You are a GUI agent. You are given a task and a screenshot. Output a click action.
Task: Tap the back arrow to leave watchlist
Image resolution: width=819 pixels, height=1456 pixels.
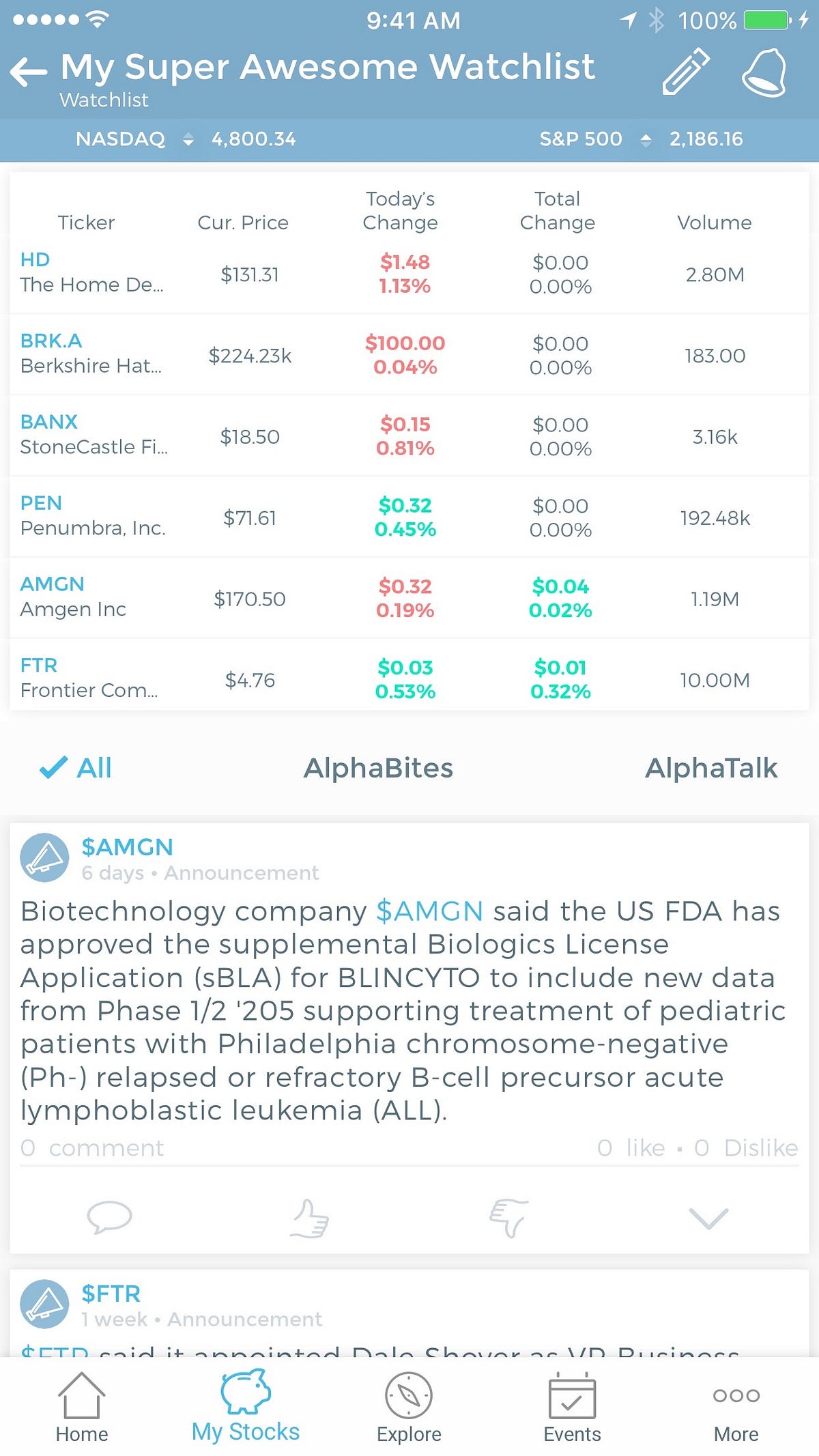tap(27, 70)
